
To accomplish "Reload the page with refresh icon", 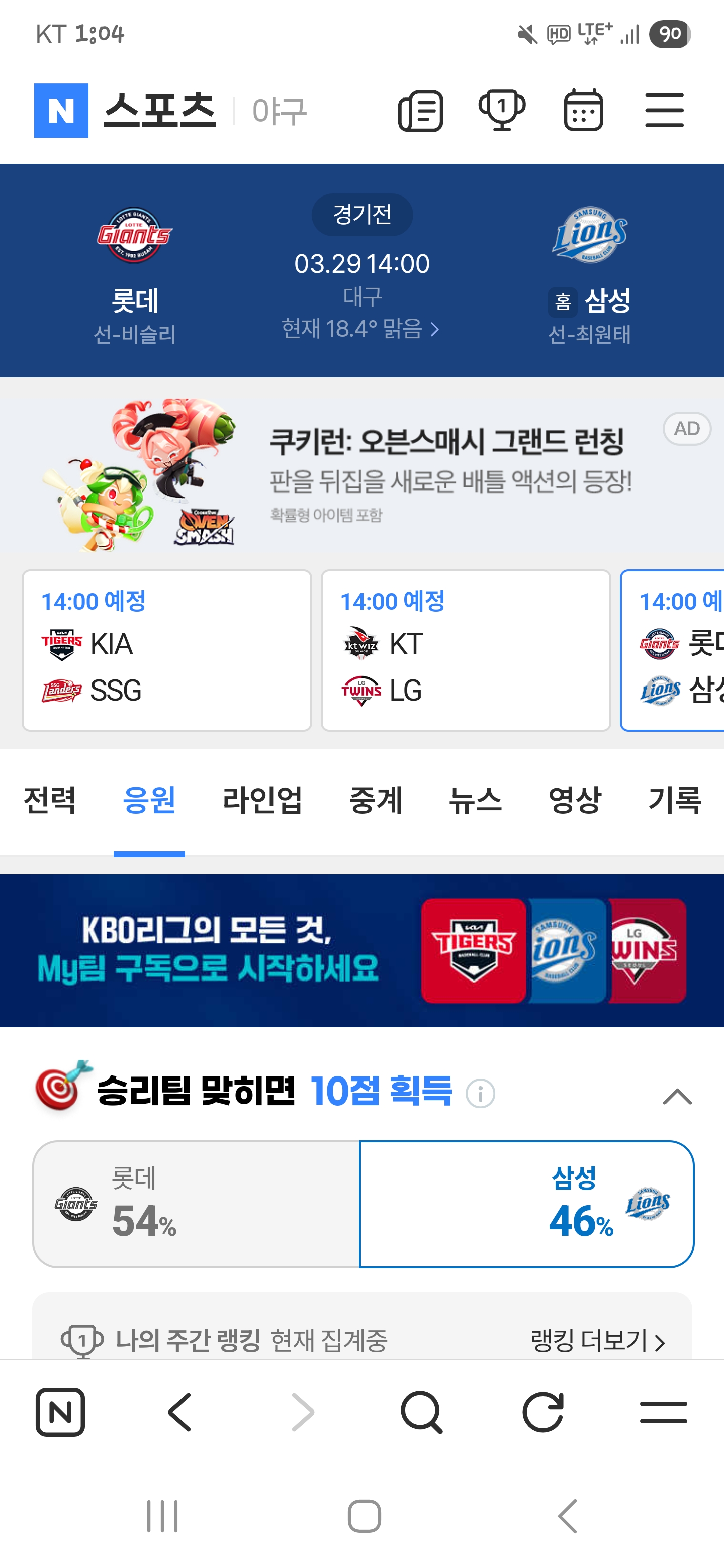I will coord(542,1412).
